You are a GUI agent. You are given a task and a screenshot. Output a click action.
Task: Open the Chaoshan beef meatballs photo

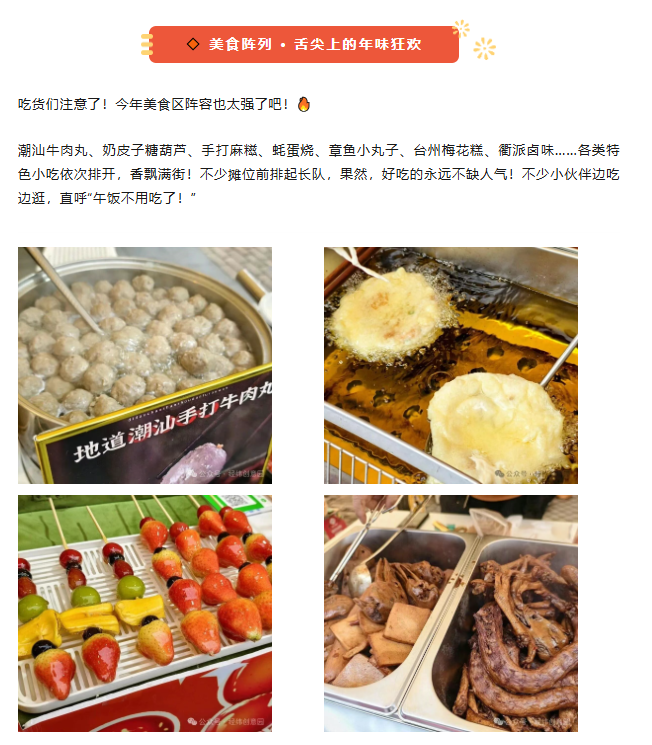(144, 365)
